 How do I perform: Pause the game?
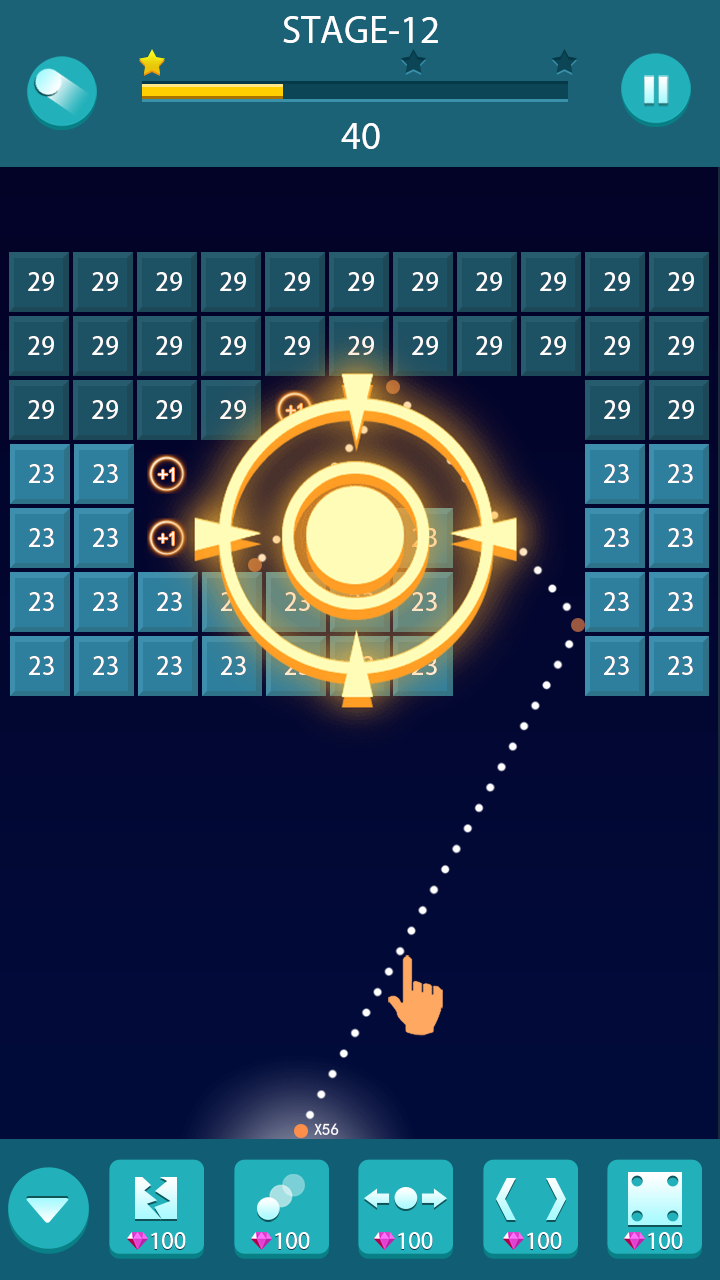click(656, 88)
